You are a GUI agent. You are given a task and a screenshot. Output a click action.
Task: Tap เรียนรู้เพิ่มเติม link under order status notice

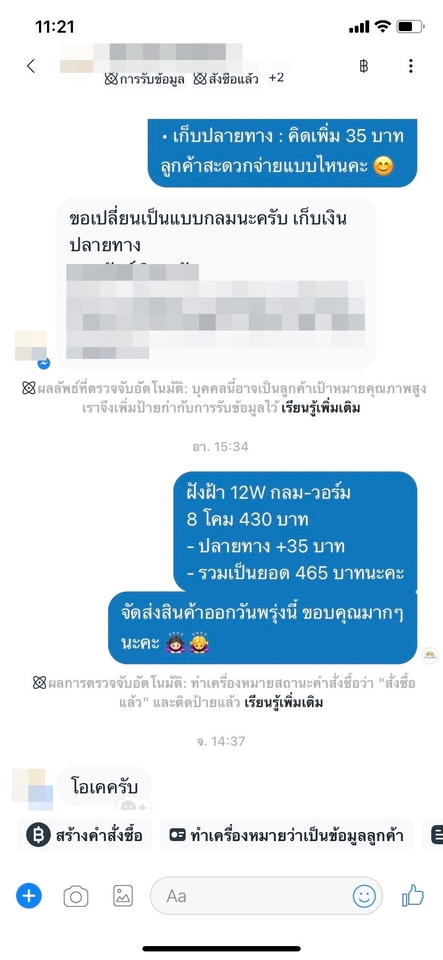tap(283, 702)
